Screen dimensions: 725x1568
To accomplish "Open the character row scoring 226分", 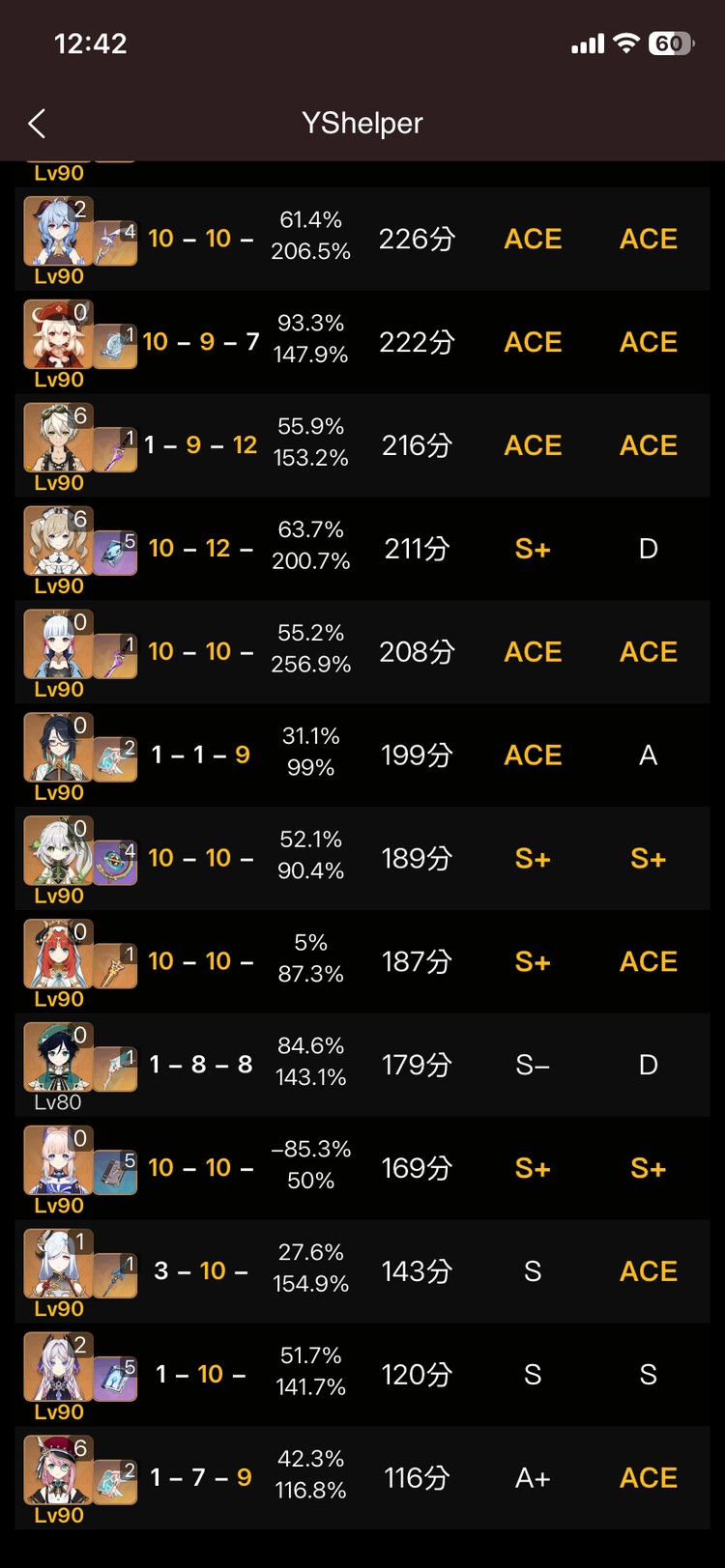I will [x=362, y=239].
